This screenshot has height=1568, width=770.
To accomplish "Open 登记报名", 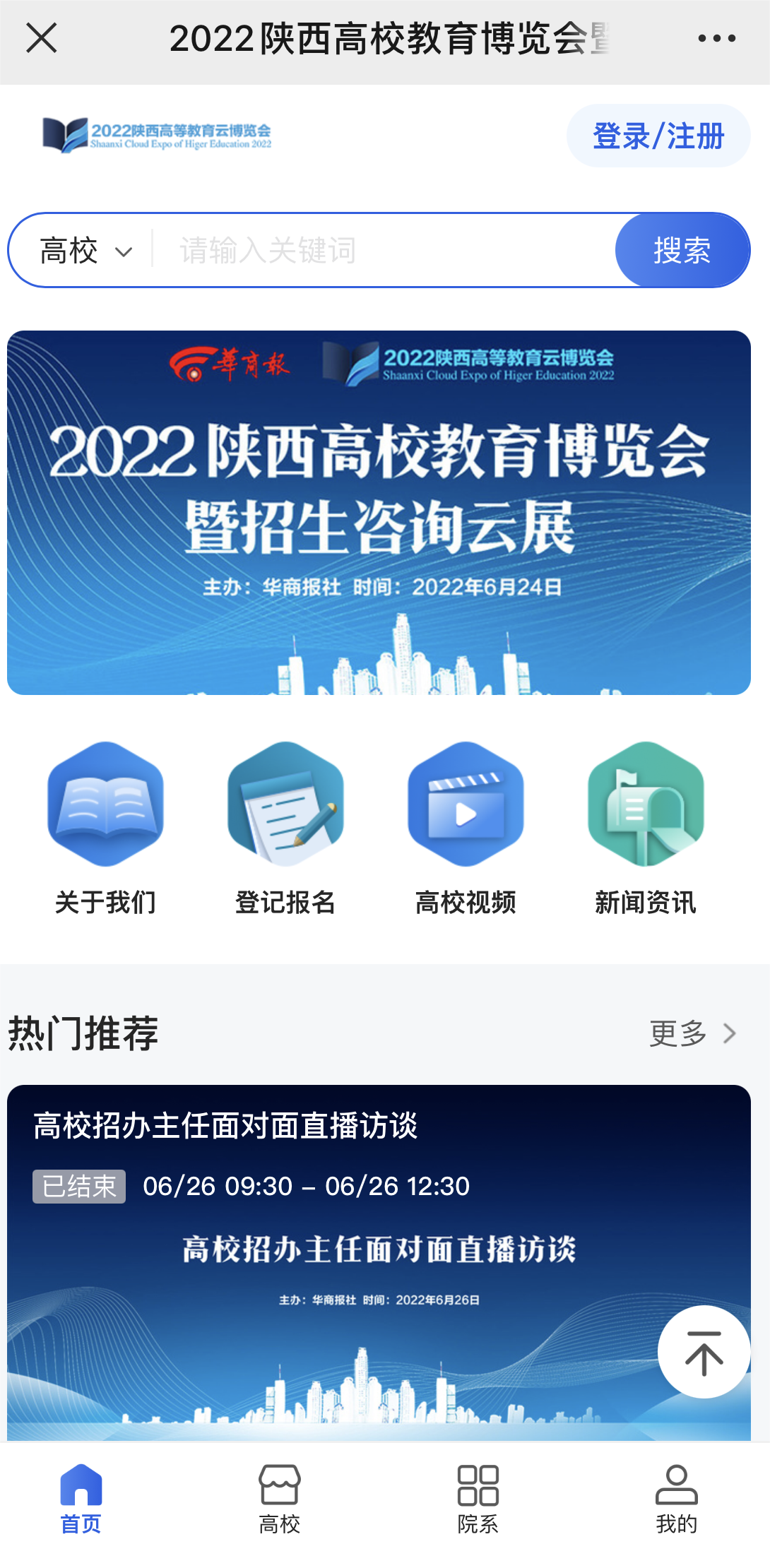I will 285,828.
